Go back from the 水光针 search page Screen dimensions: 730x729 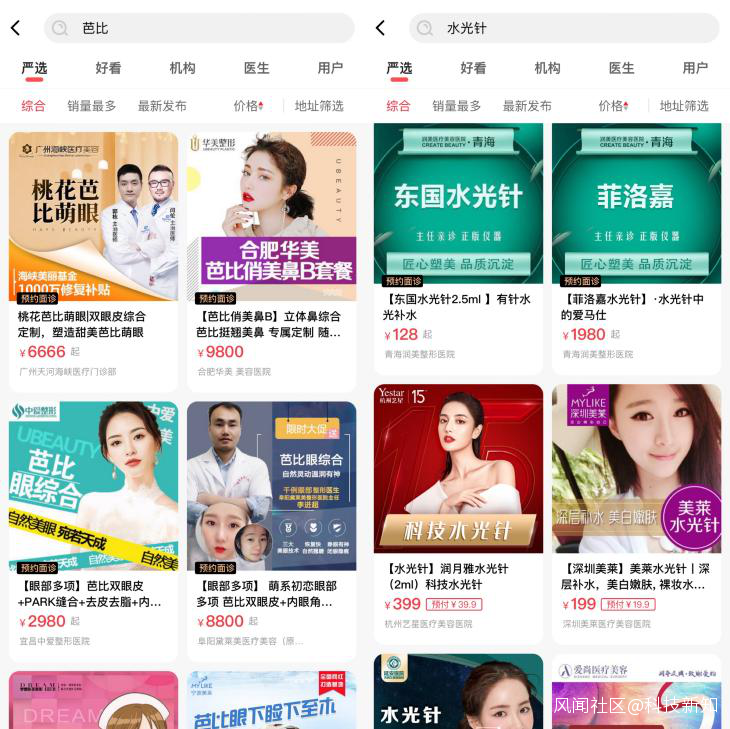[380, 28]
